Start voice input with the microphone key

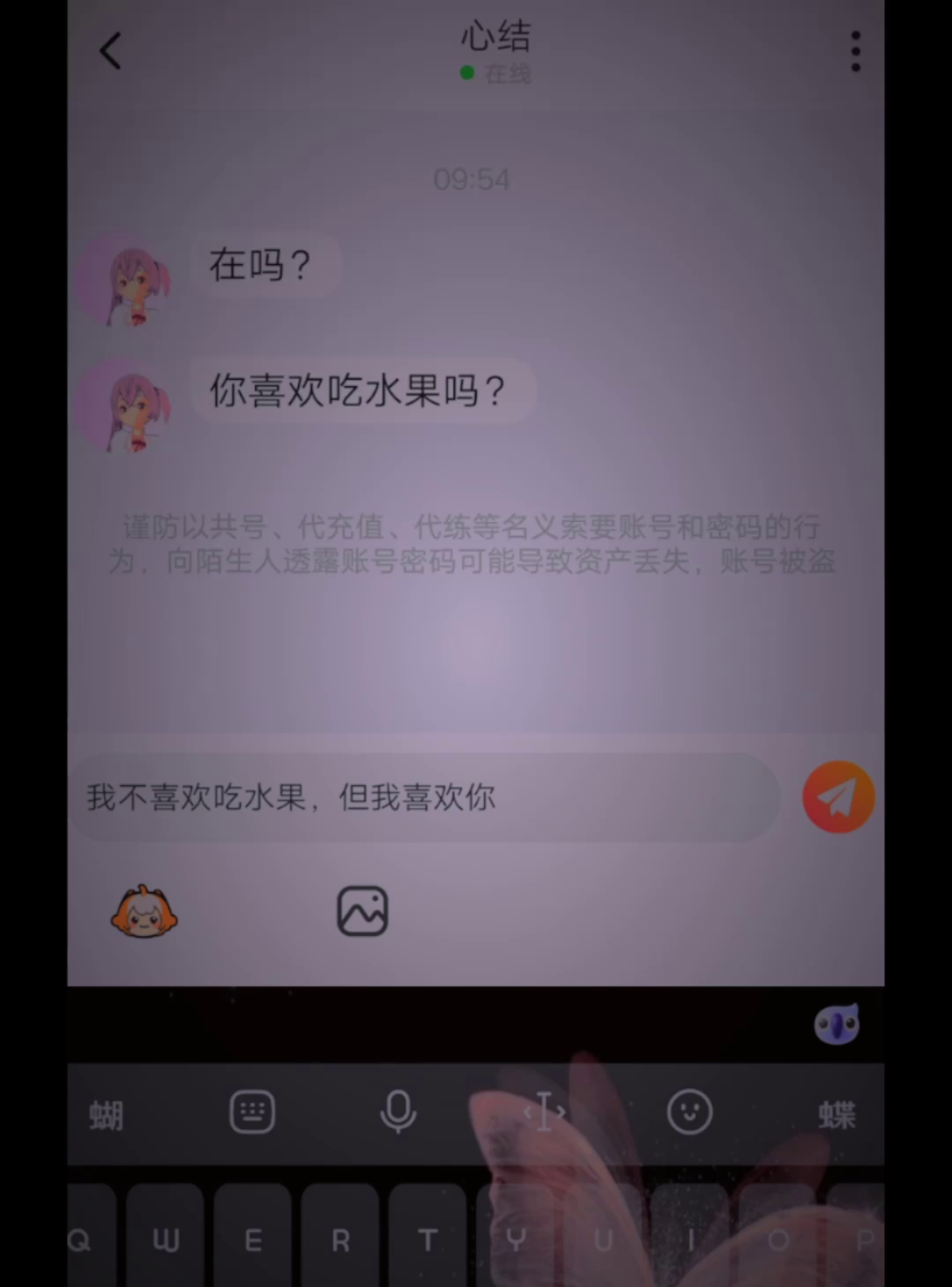398,1112
